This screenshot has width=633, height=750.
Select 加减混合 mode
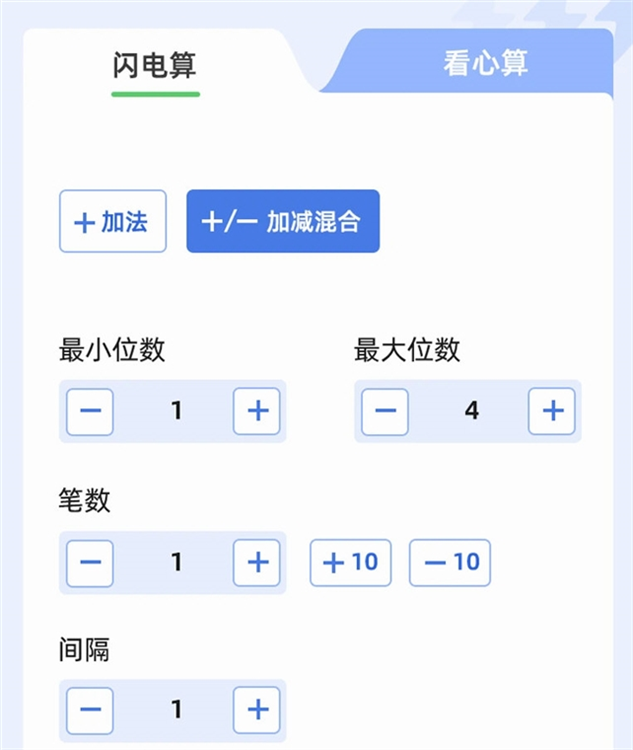[x=283, y=222]
